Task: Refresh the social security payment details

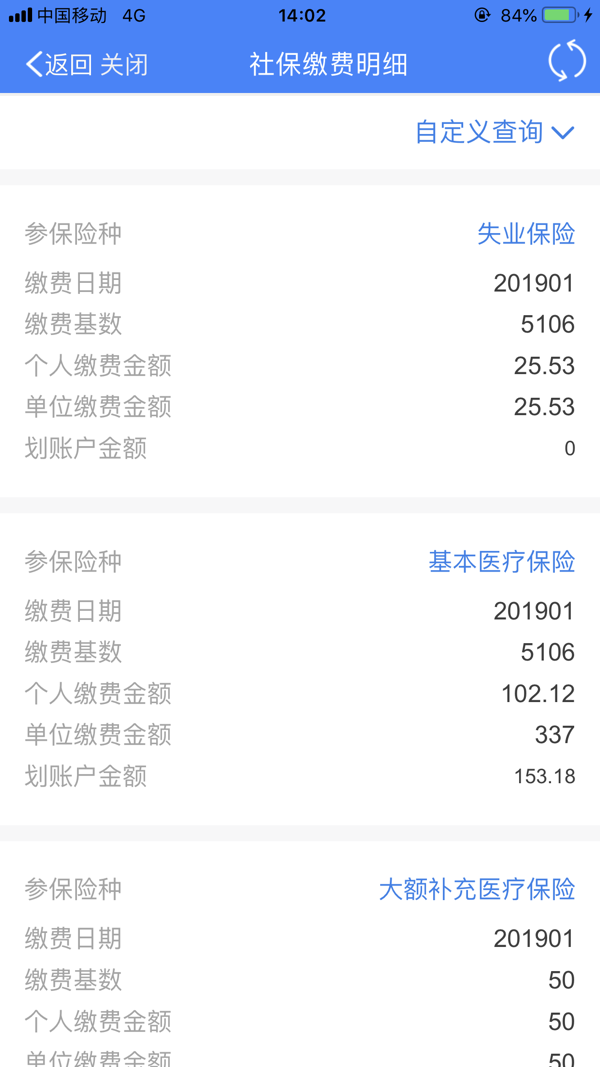Action: tap(566, 62)
